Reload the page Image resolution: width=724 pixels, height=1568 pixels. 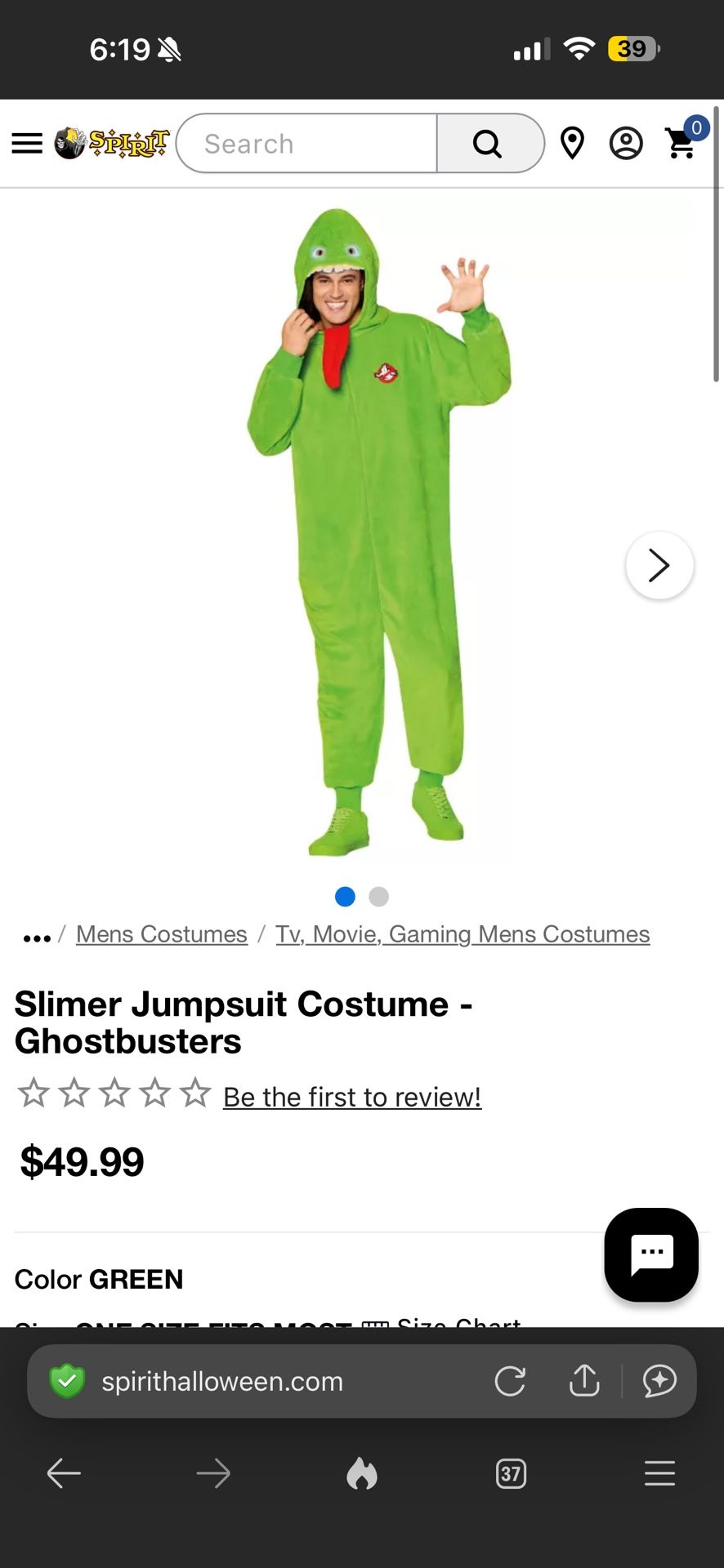[510, 1381]
